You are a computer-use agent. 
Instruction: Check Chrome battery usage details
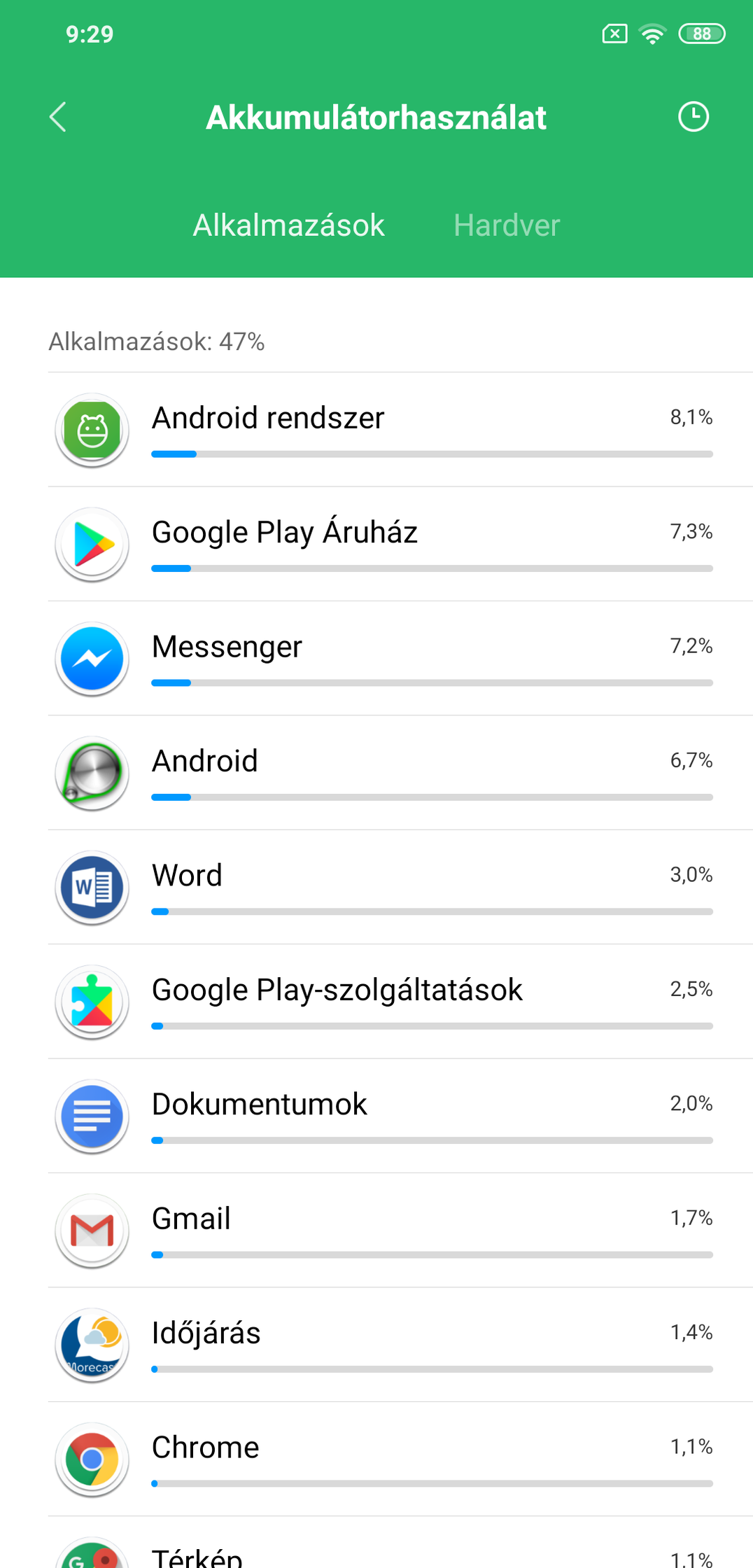point(400,1459)
